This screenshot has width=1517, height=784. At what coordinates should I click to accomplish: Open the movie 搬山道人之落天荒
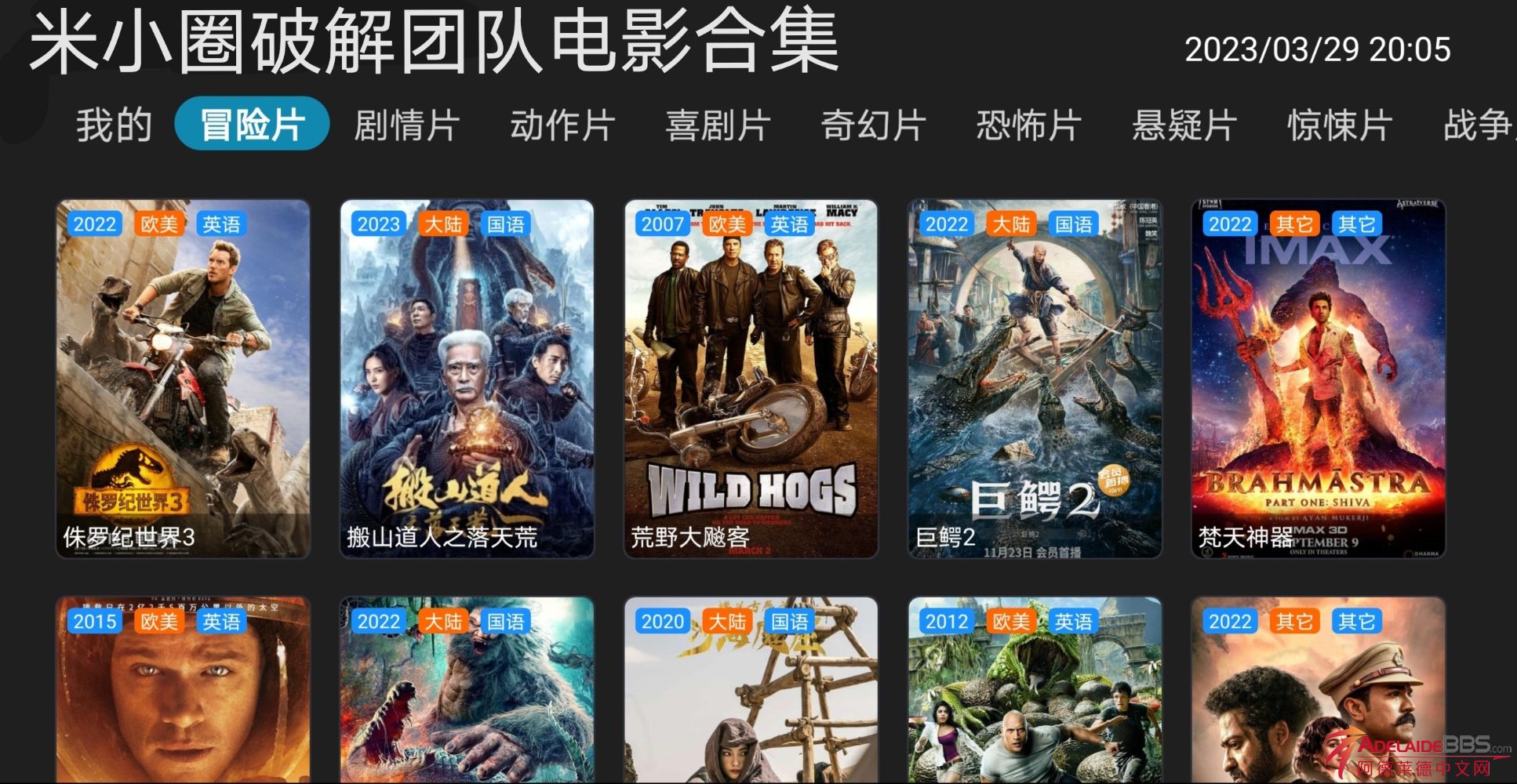pos(467,379)
